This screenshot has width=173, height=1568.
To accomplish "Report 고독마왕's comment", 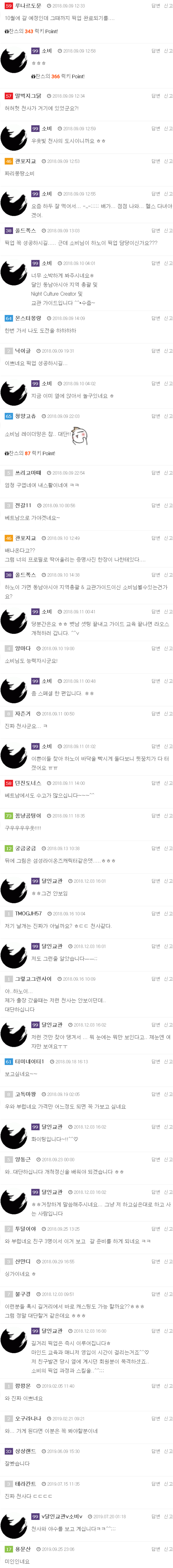I will [x=168, y=1094].
